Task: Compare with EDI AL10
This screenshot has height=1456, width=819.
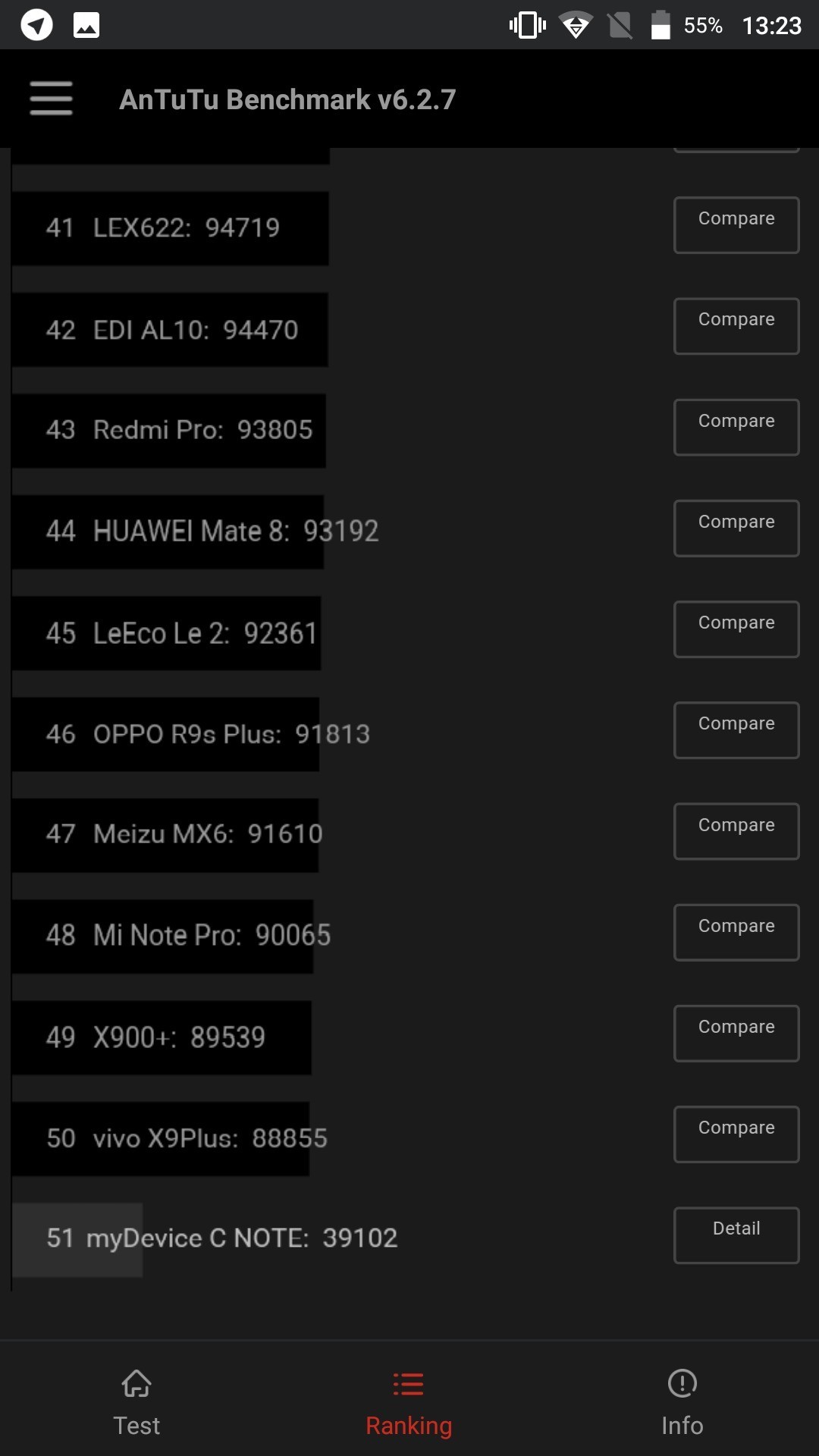Action: coord(736,326)
